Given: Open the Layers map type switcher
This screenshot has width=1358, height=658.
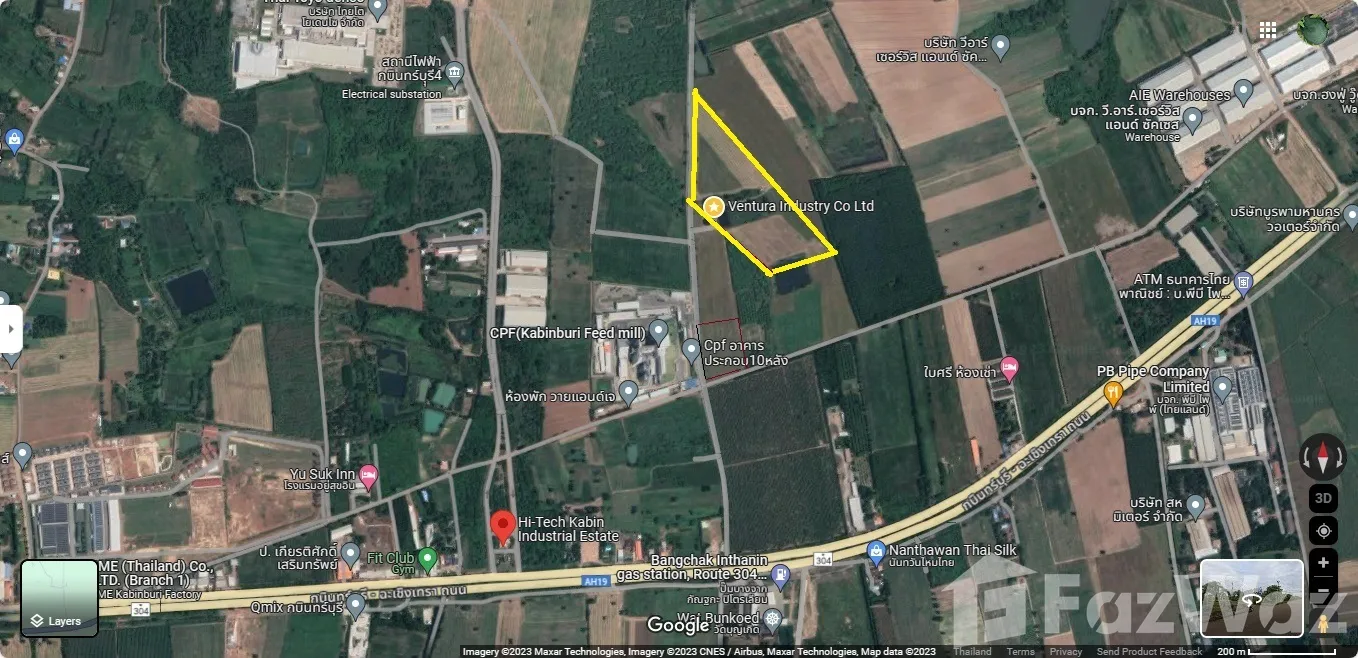Looking at the screenshot, I should pos(59,598).
